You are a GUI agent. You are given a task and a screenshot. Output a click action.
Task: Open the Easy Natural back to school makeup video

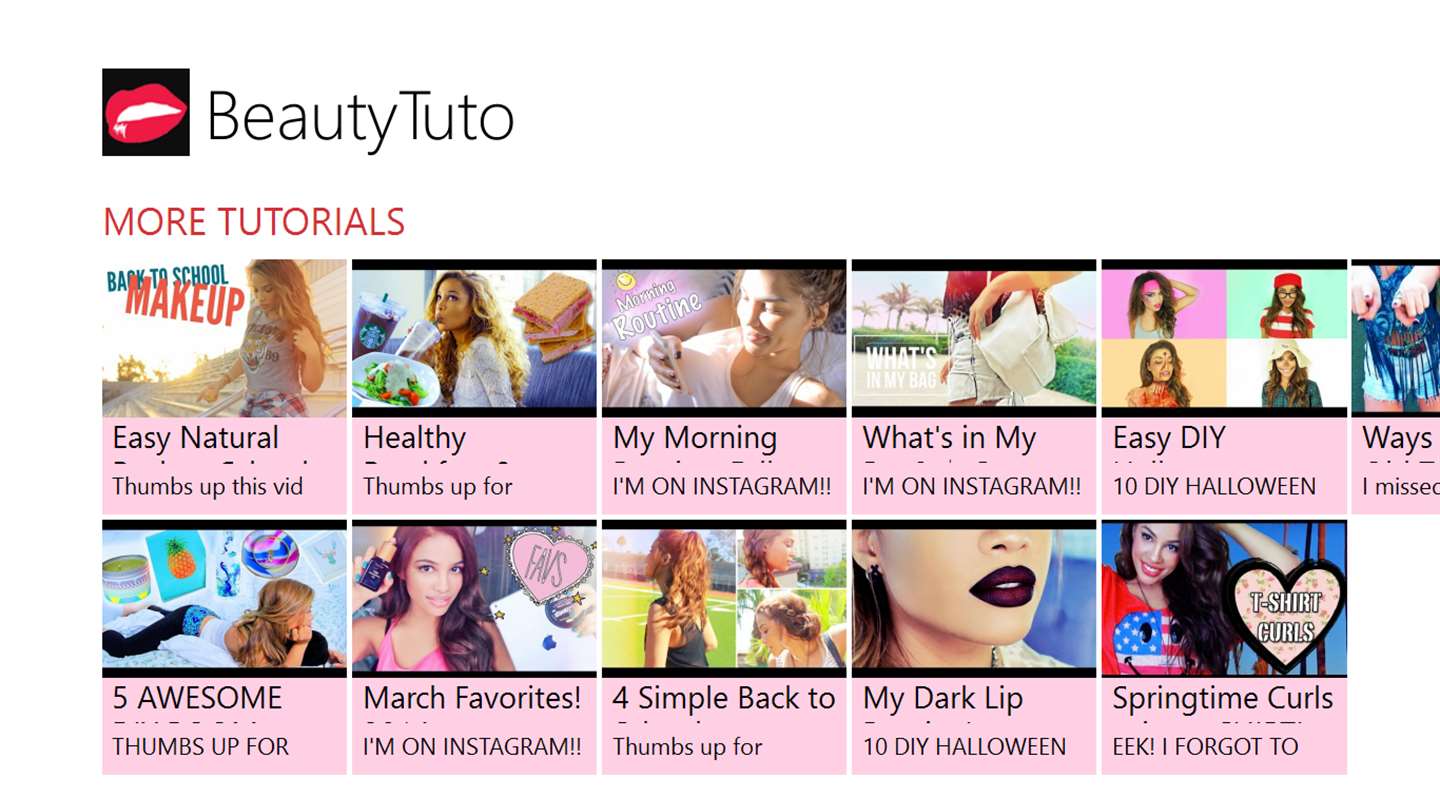[x=224, y=387]
